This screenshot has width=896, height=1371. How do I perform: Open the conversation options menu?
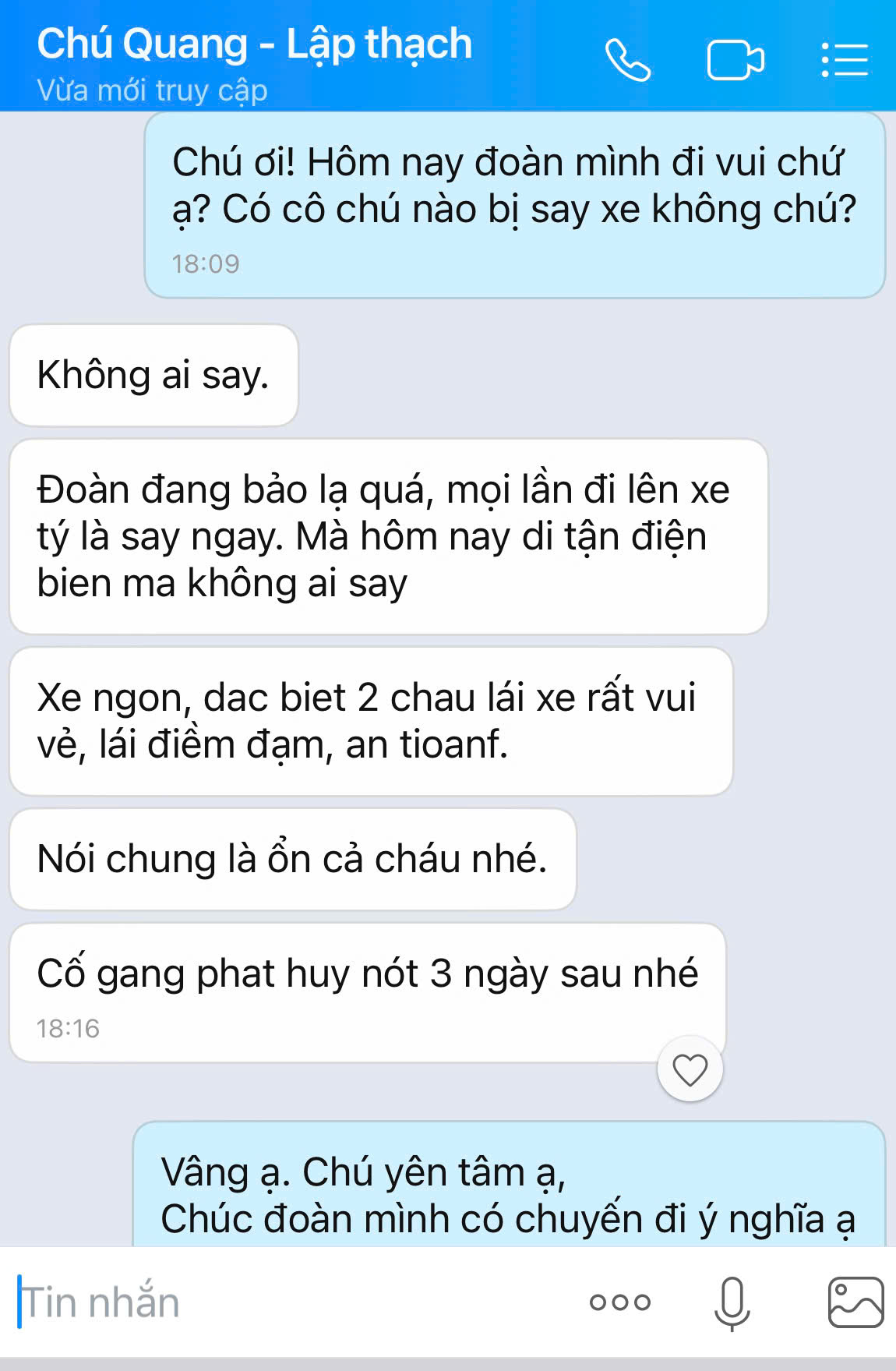845,60
